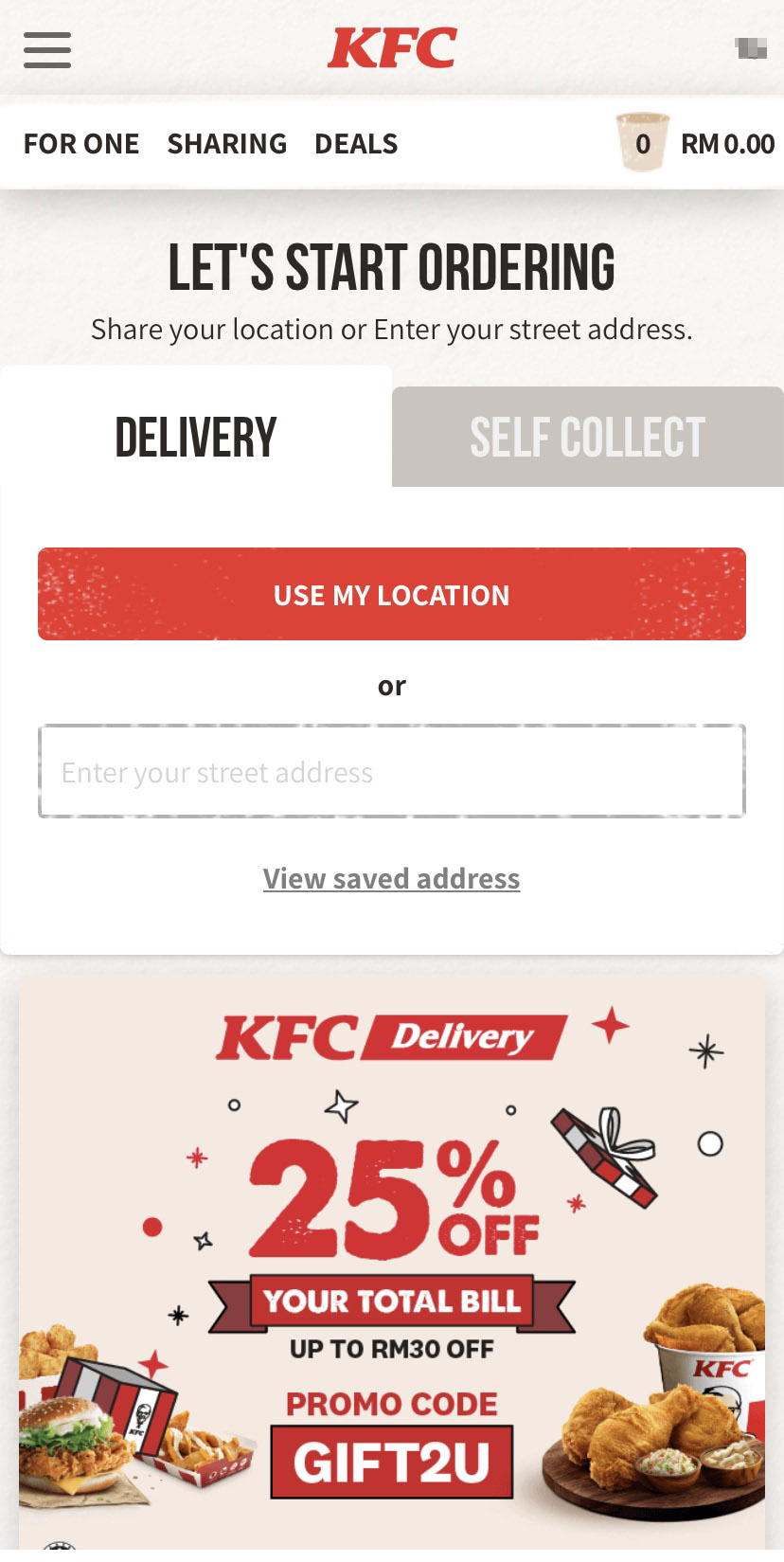Open the View saved address link
This screenshot has height=1562, width=784.
tap(392, 879)
